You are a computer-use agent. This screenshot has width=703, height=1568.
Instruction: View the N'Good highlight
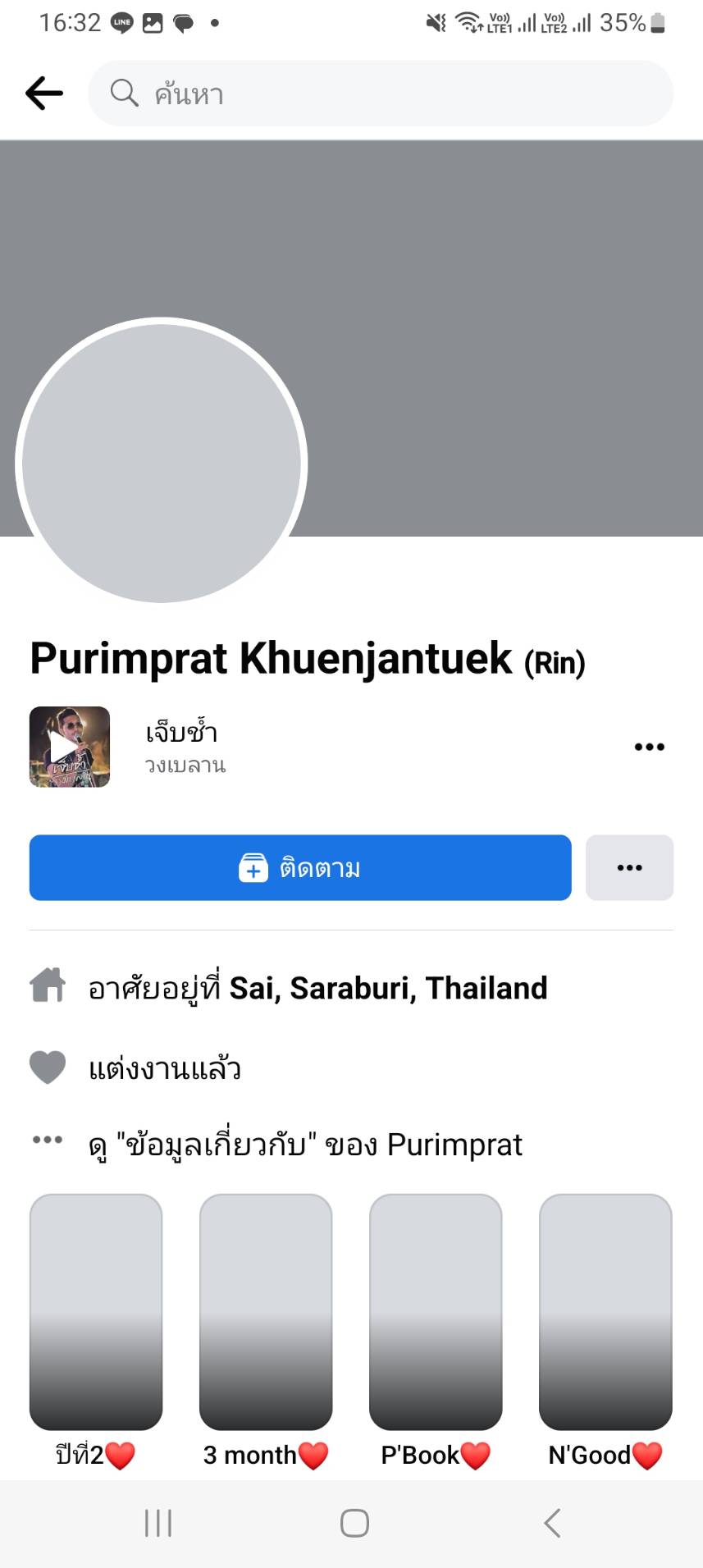pyautogui.click(x=605, y=1311)
